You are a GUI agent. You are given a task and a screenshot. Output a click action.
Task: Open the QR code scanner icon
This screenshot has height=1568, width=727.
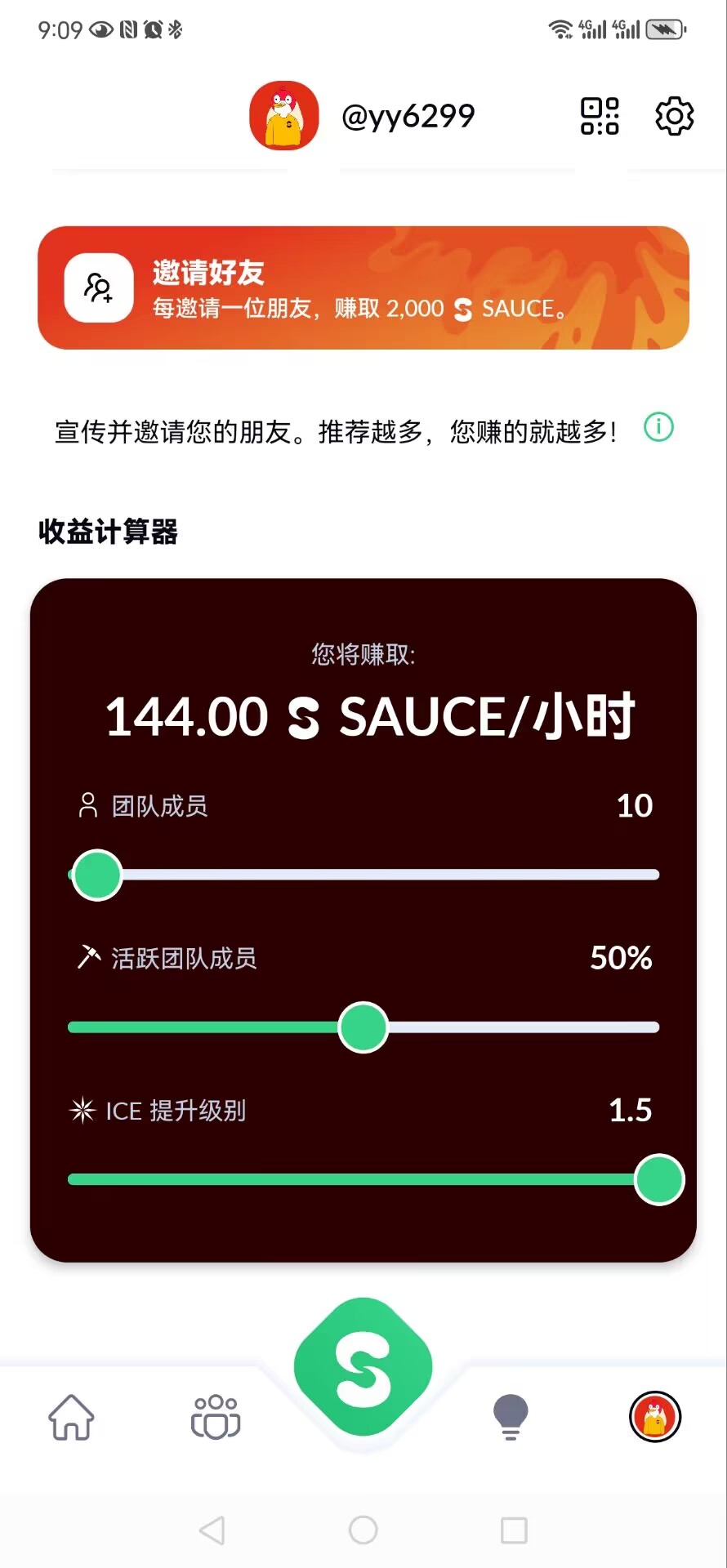tap(600, 116)
